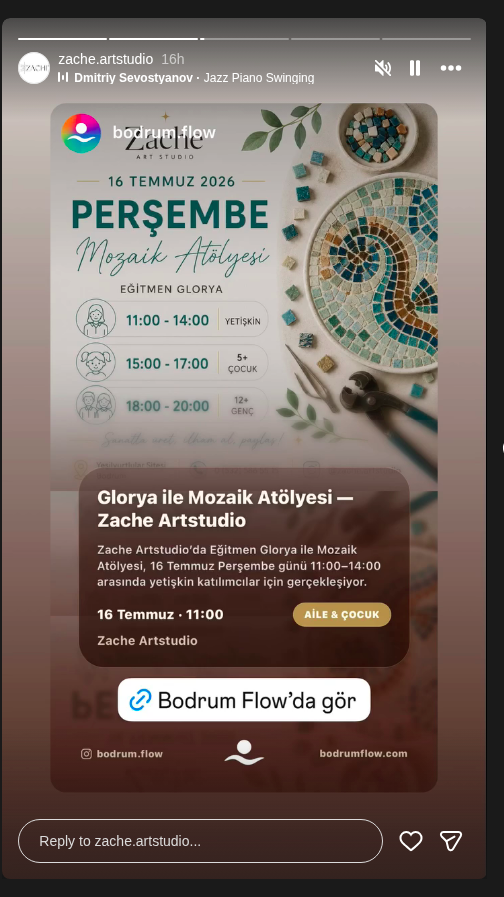Screen dimensions: 504x897
Task: Open zache.artstudio profile picture
Action: click(34, 68)
